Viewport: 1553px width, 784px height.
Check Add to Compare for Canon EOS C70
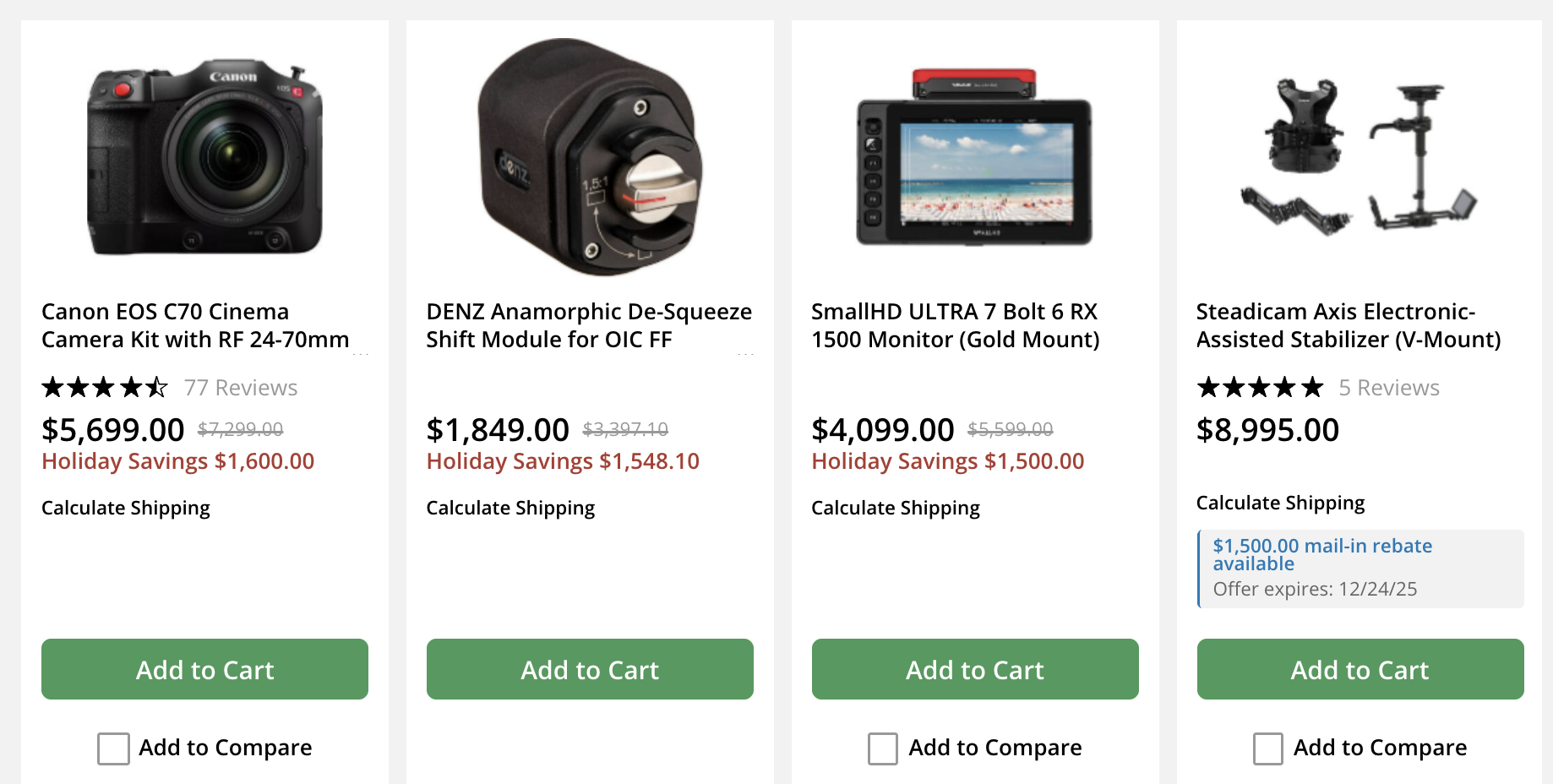[x=113, y=749]
